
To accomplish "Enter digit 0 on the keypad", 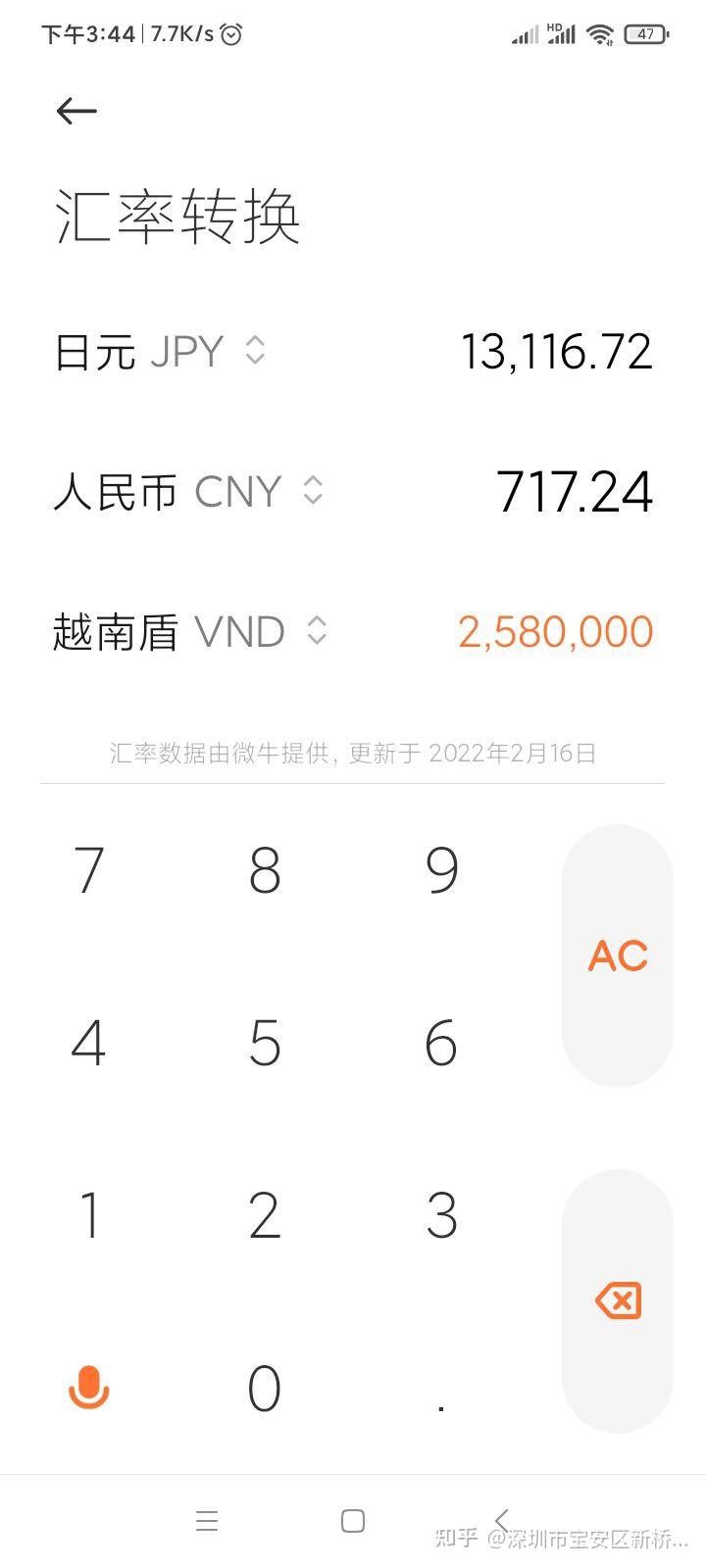I will (x=265, y=1388).
